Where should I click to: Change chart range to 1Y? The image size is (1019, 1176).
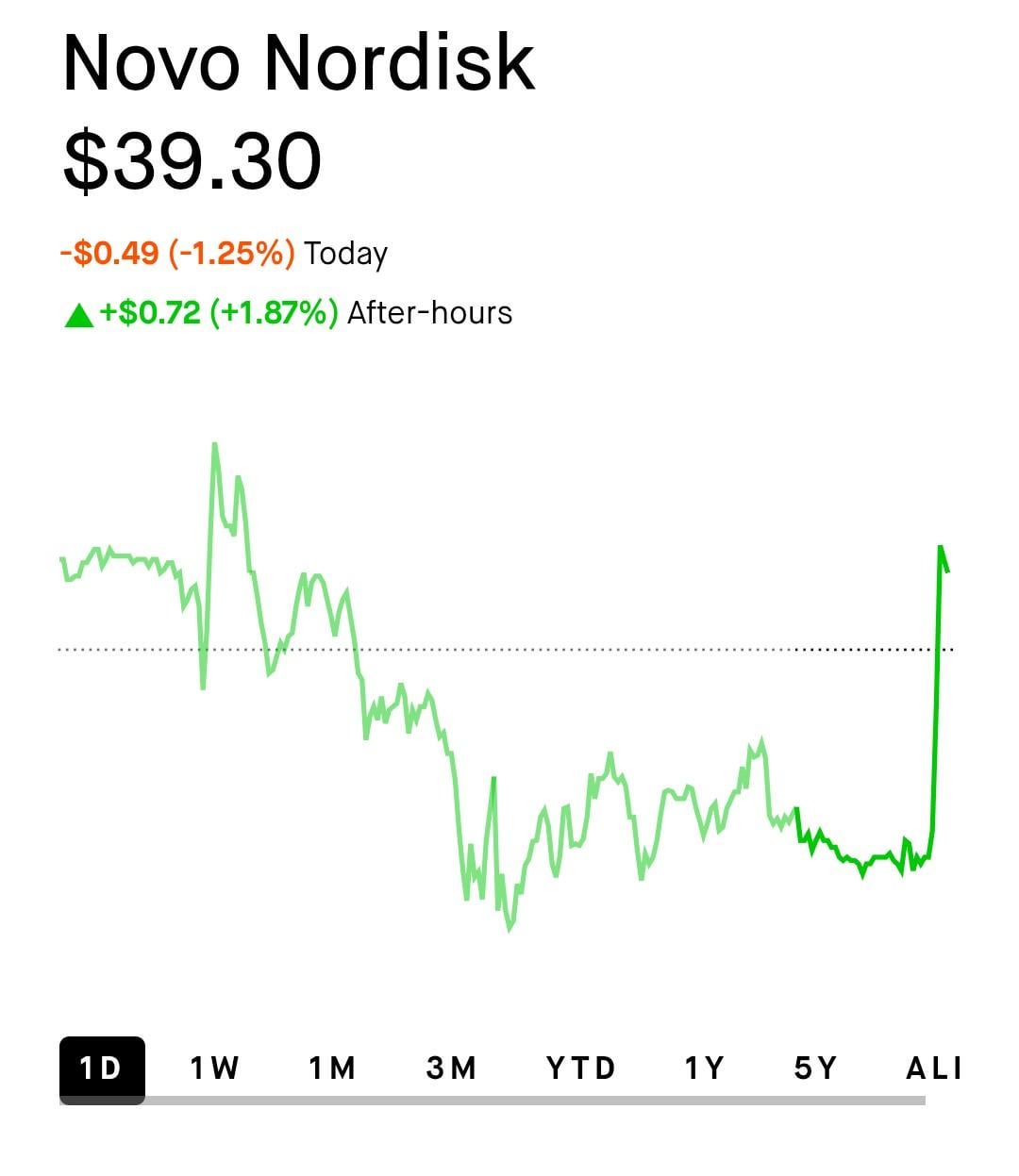[704, 1068]
